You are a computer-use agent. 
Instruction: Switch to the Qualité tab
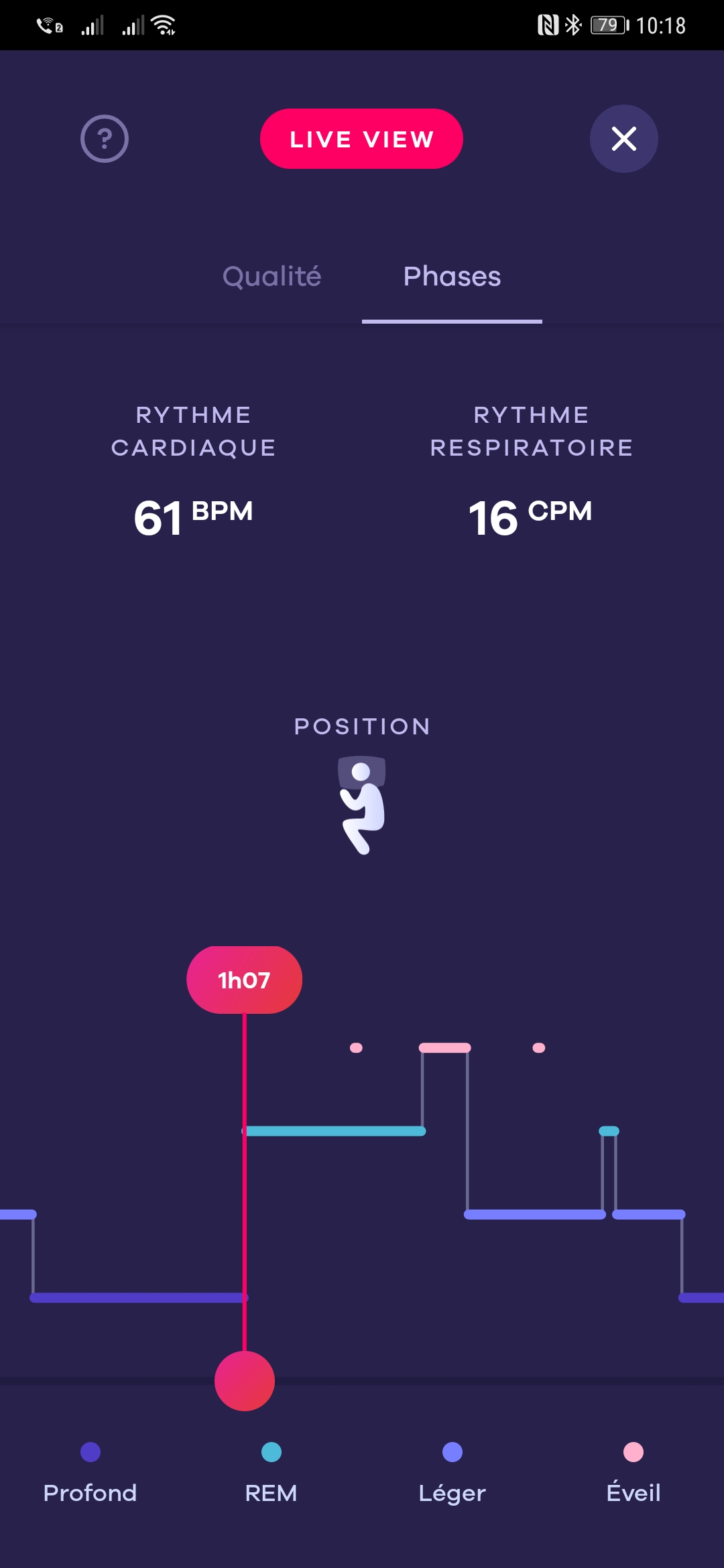click(271, 276)
